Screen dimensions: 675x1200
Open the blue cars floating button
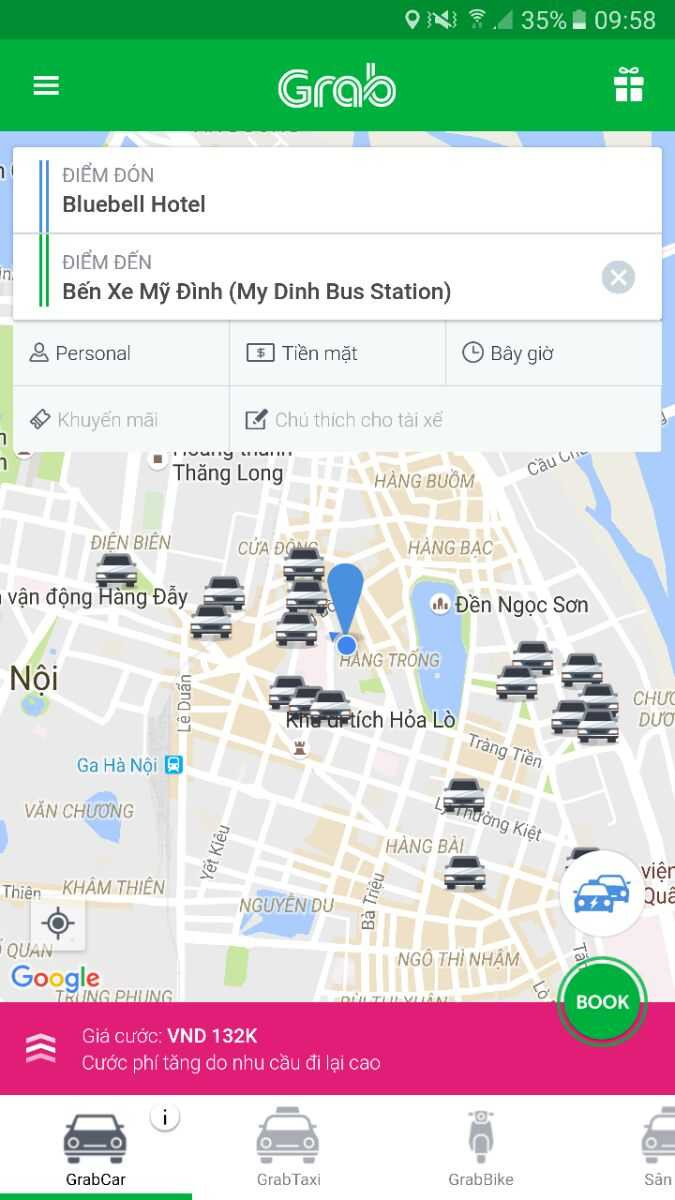tap(602, 893)
